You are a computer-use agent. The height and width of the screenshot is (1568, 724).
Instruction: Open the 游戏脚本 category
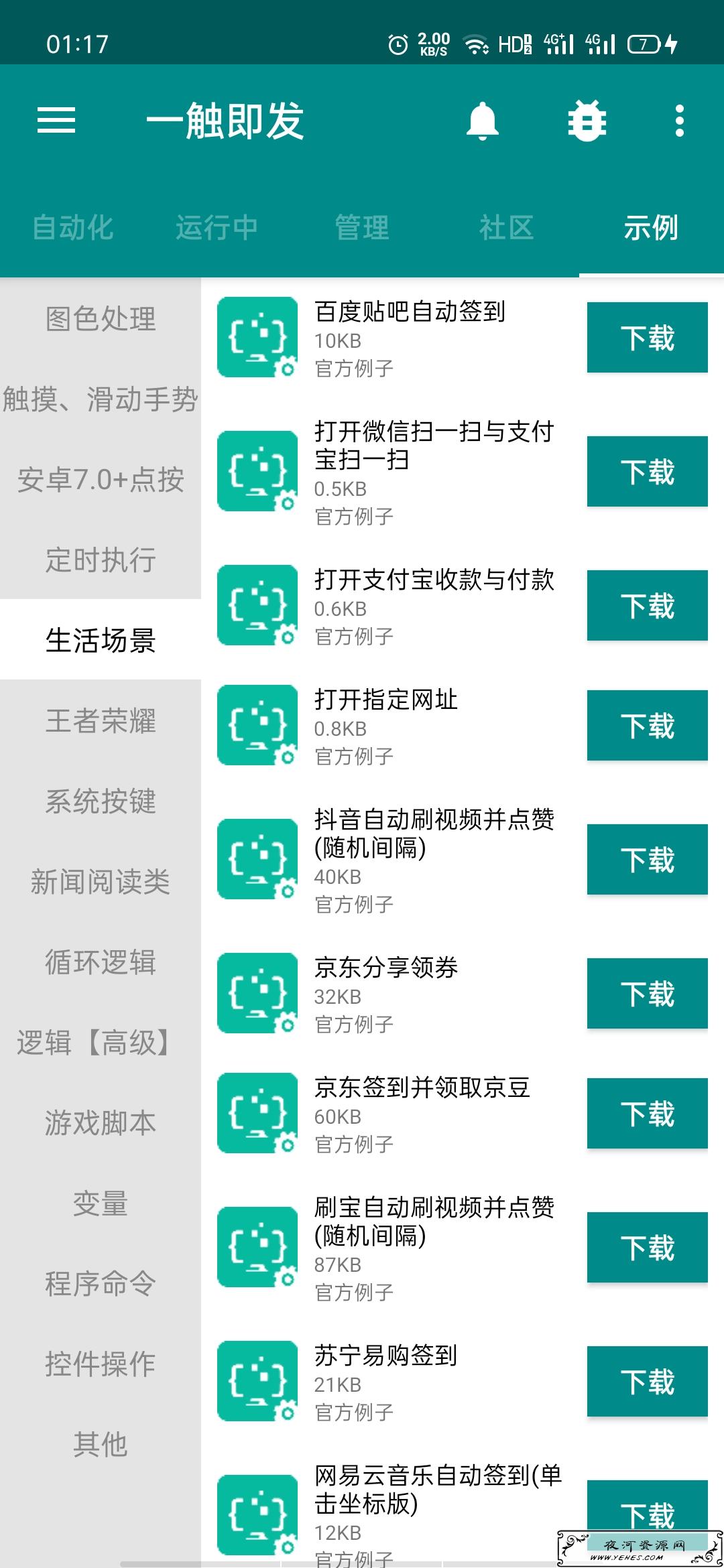[x=101, y=1122]
